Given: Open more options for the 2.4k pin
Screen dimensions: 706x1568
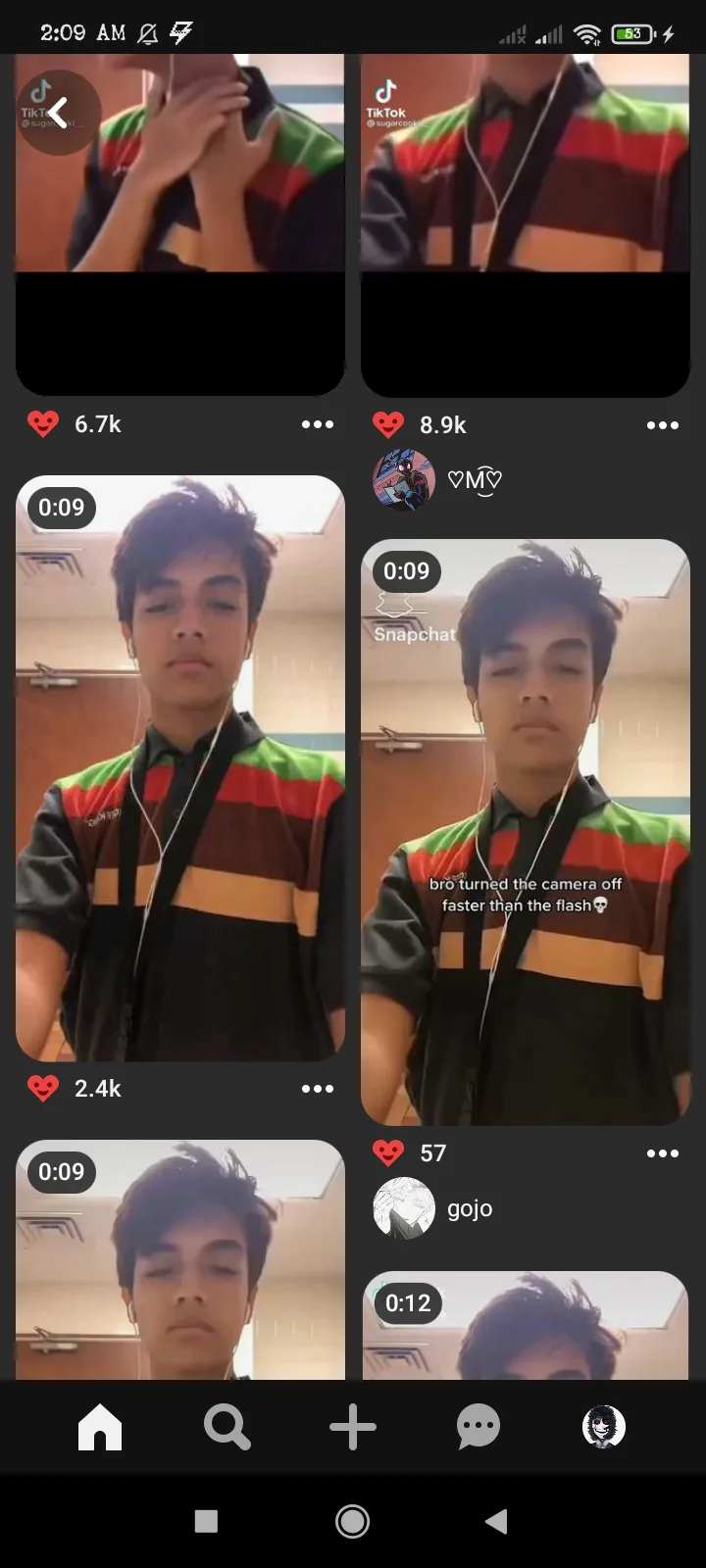Looking at the screenshot, I should 318,1089.
